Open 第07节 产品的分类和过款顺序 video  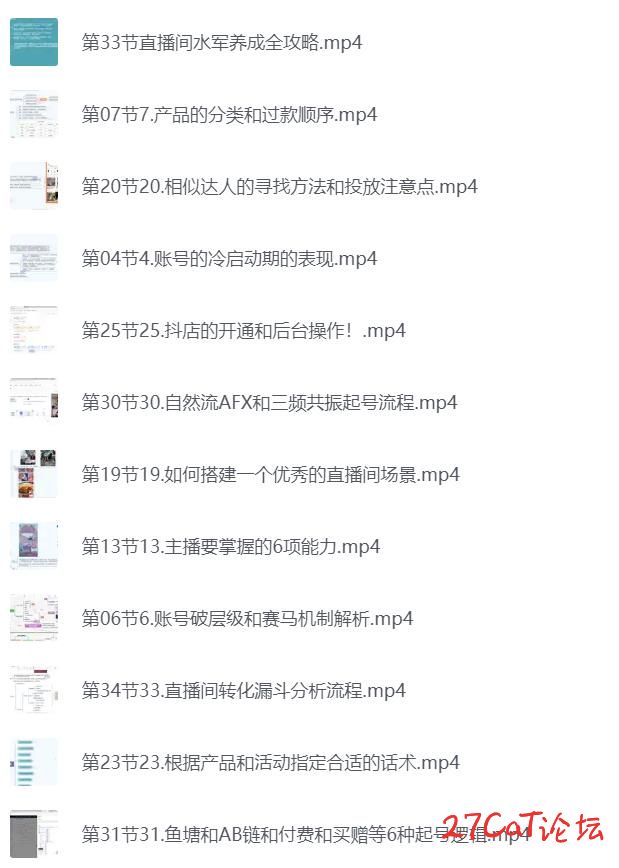229,115
